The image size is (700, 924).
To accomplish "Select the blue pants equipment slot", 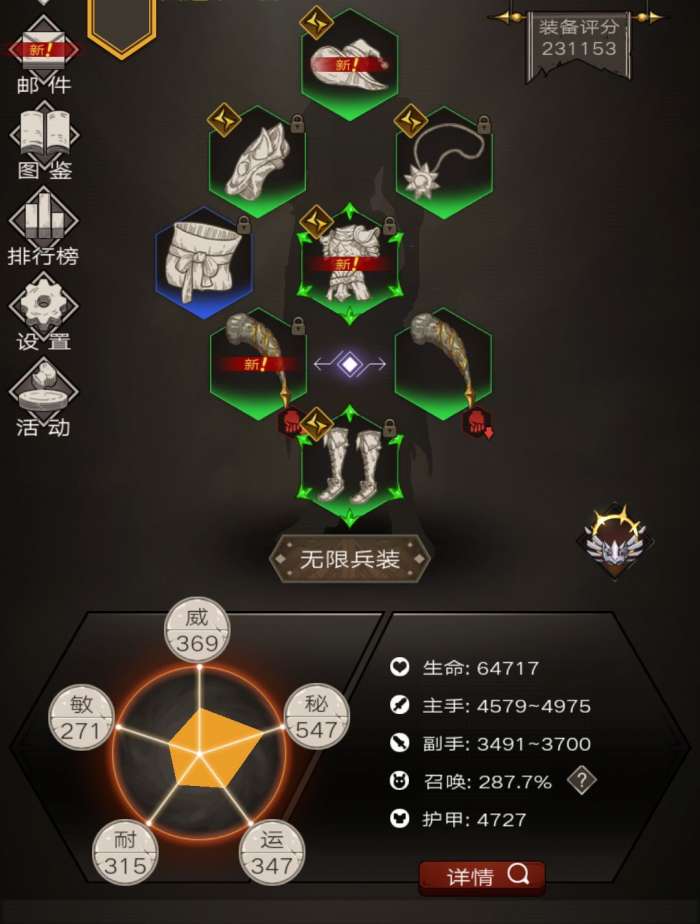I will [x=204, y=262].
